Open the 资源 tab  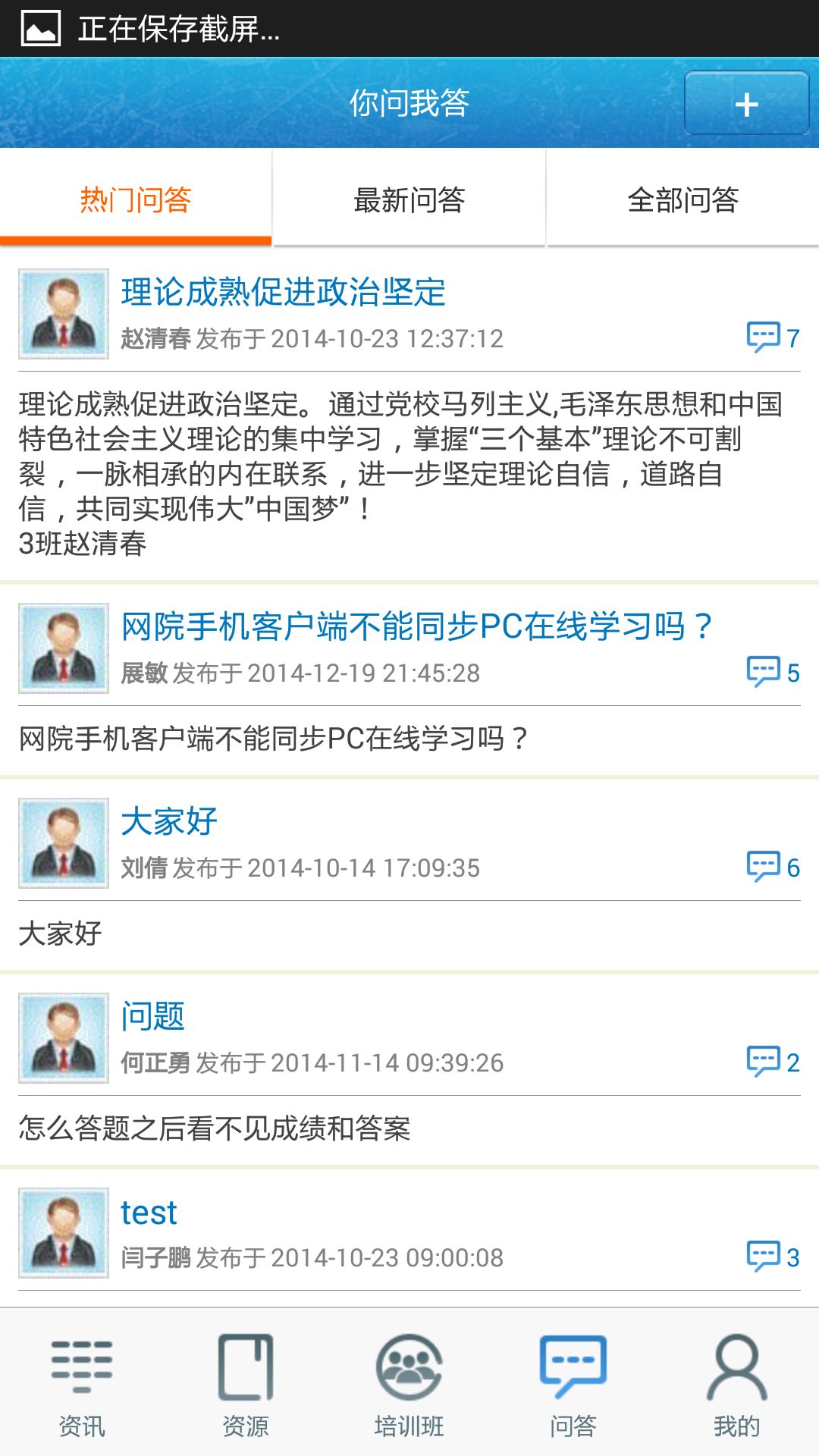click(246, 1384)
